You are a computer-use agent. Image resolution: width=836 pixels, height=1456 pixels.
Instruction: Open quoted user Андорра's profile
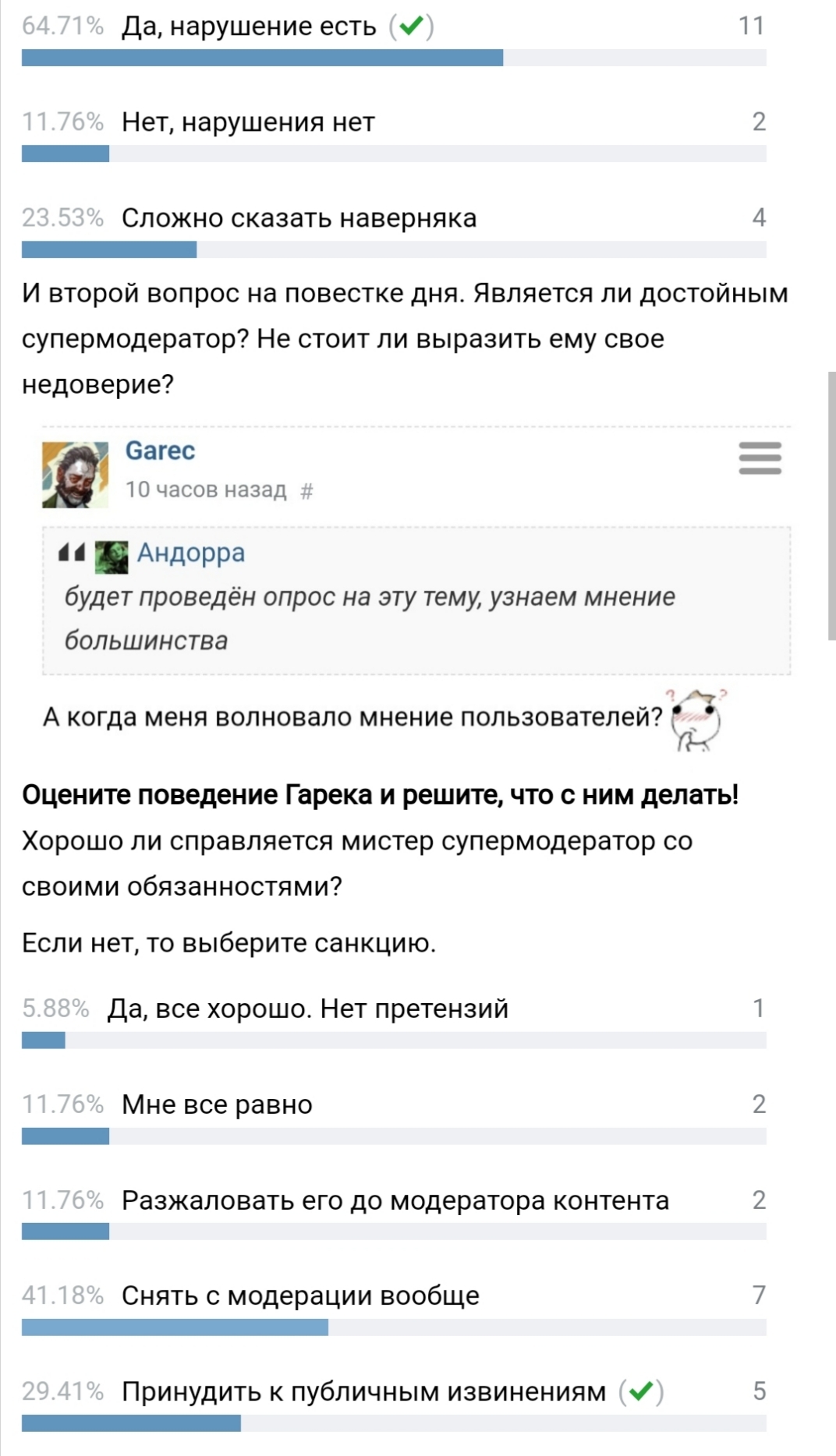(x=191, y=553)
